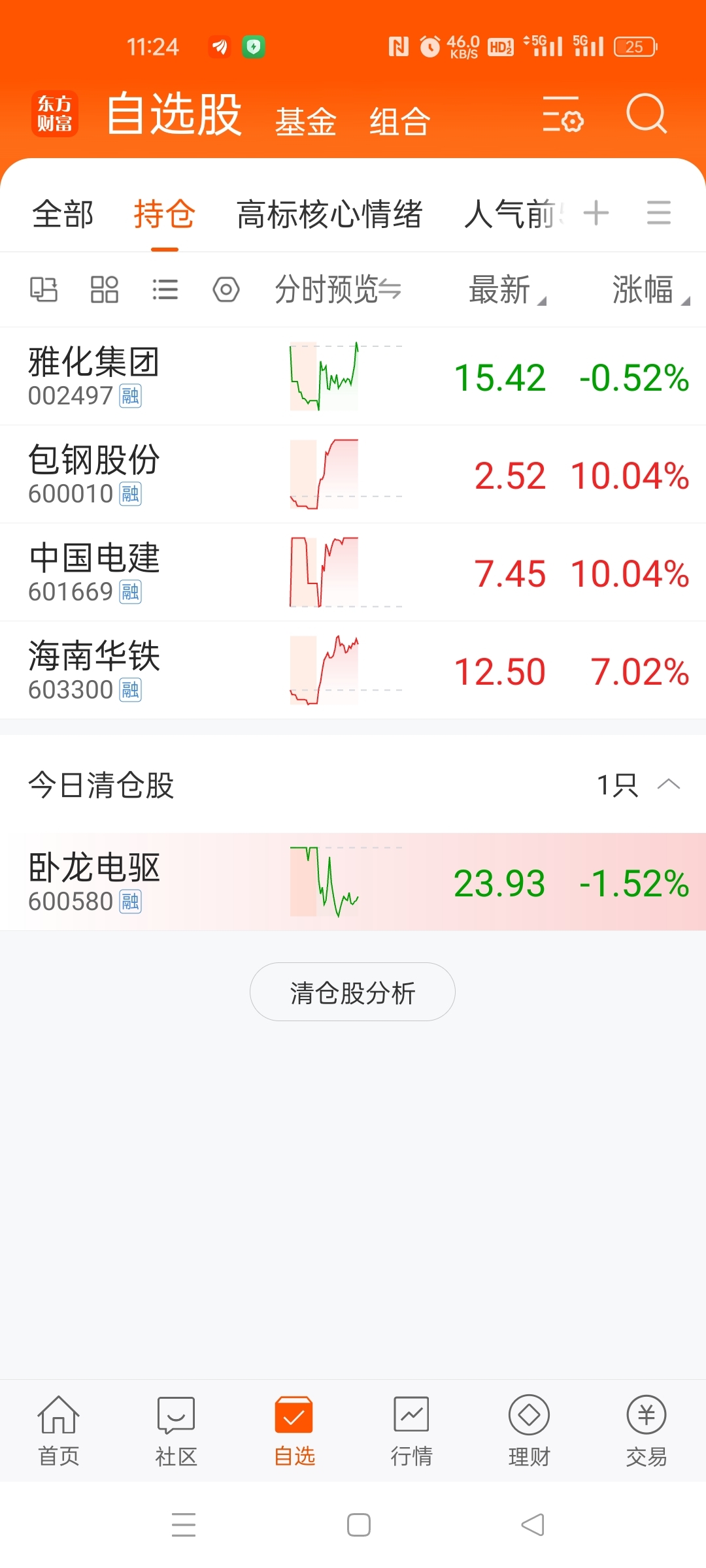
Task: Switch to the 组合 tab
Action: pyautogui.click(x=399, y=122)
